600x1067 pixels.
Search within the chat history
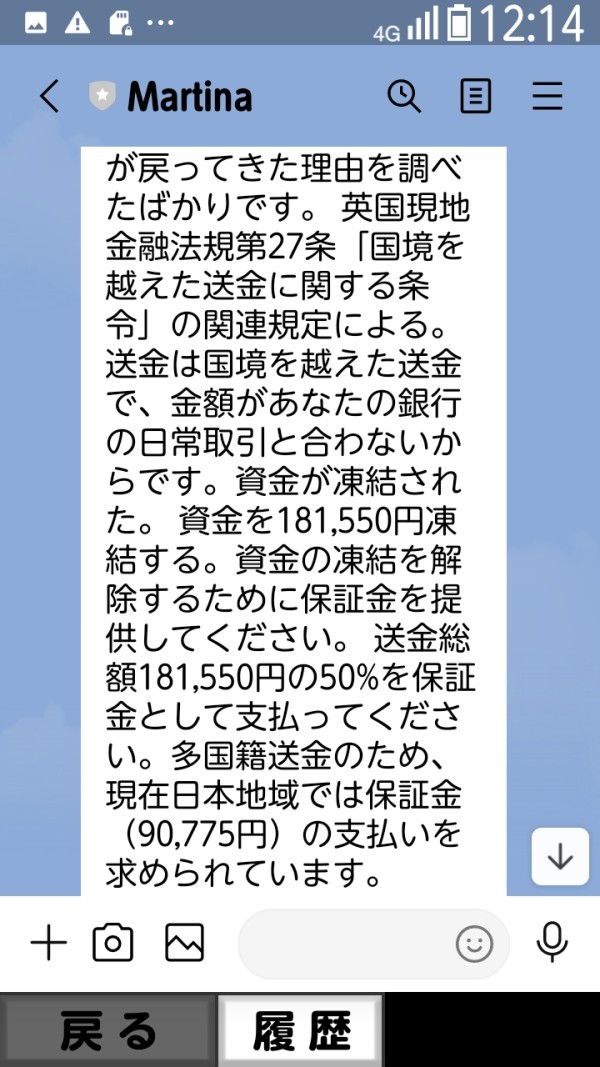(404, 96)
